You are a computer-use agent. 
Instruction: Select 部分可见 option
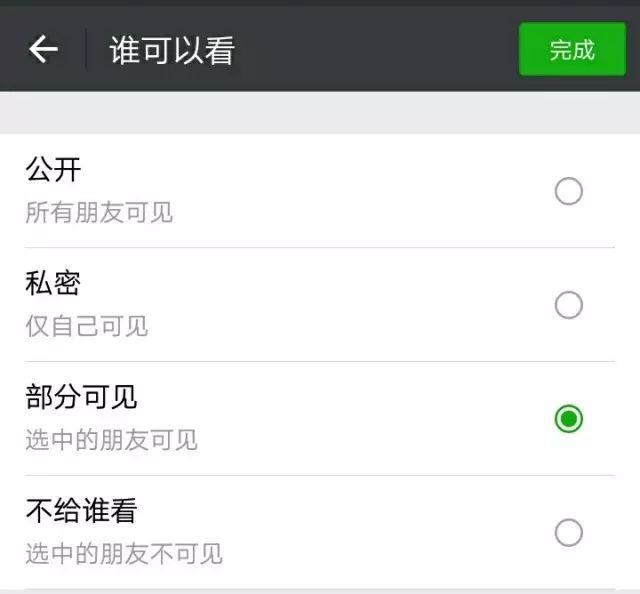click(568, 418)
